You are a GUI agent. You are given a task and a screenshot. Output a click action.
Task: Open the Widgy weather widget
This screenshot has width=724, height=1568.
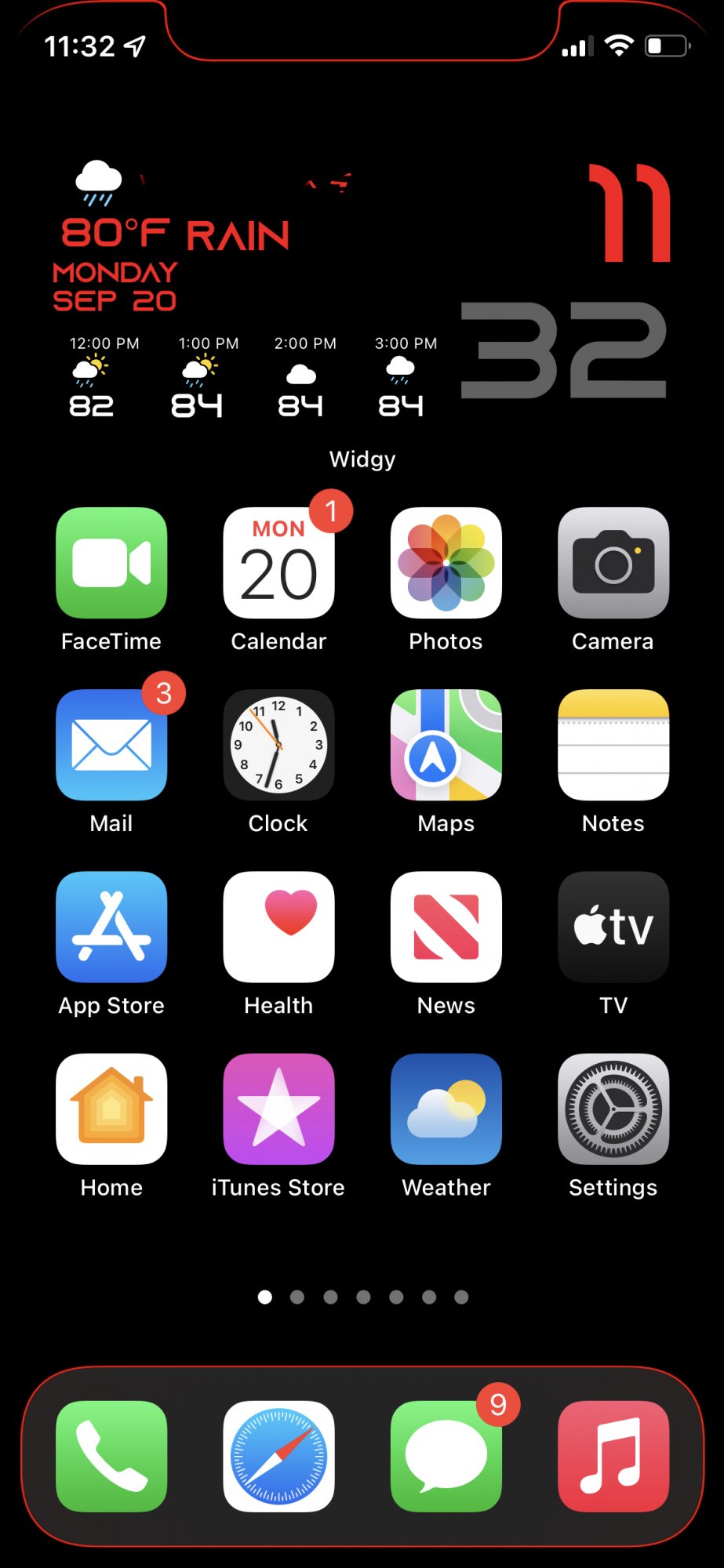point(361,298)
